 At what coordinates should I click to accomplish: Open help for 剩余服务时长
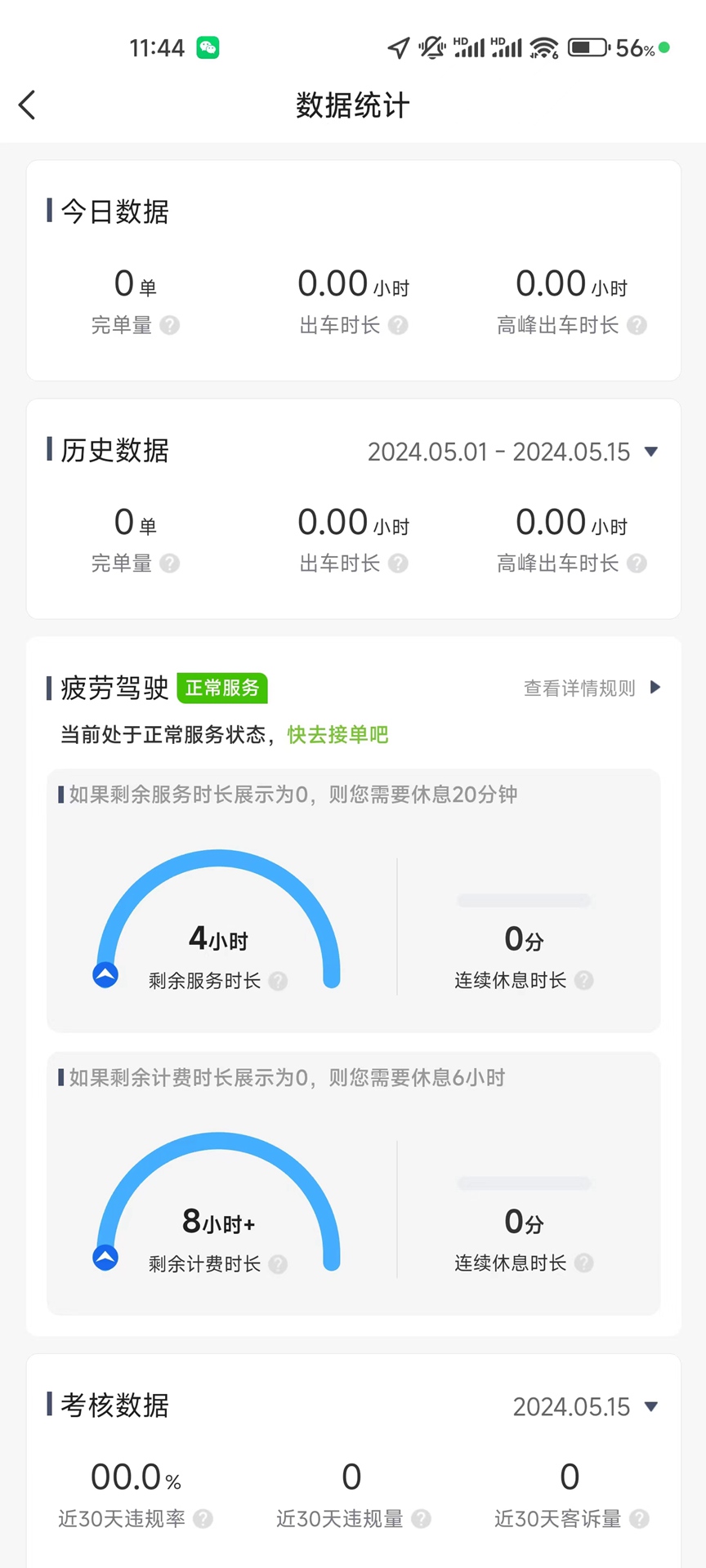pyautogui.click(x=278, y=982)
